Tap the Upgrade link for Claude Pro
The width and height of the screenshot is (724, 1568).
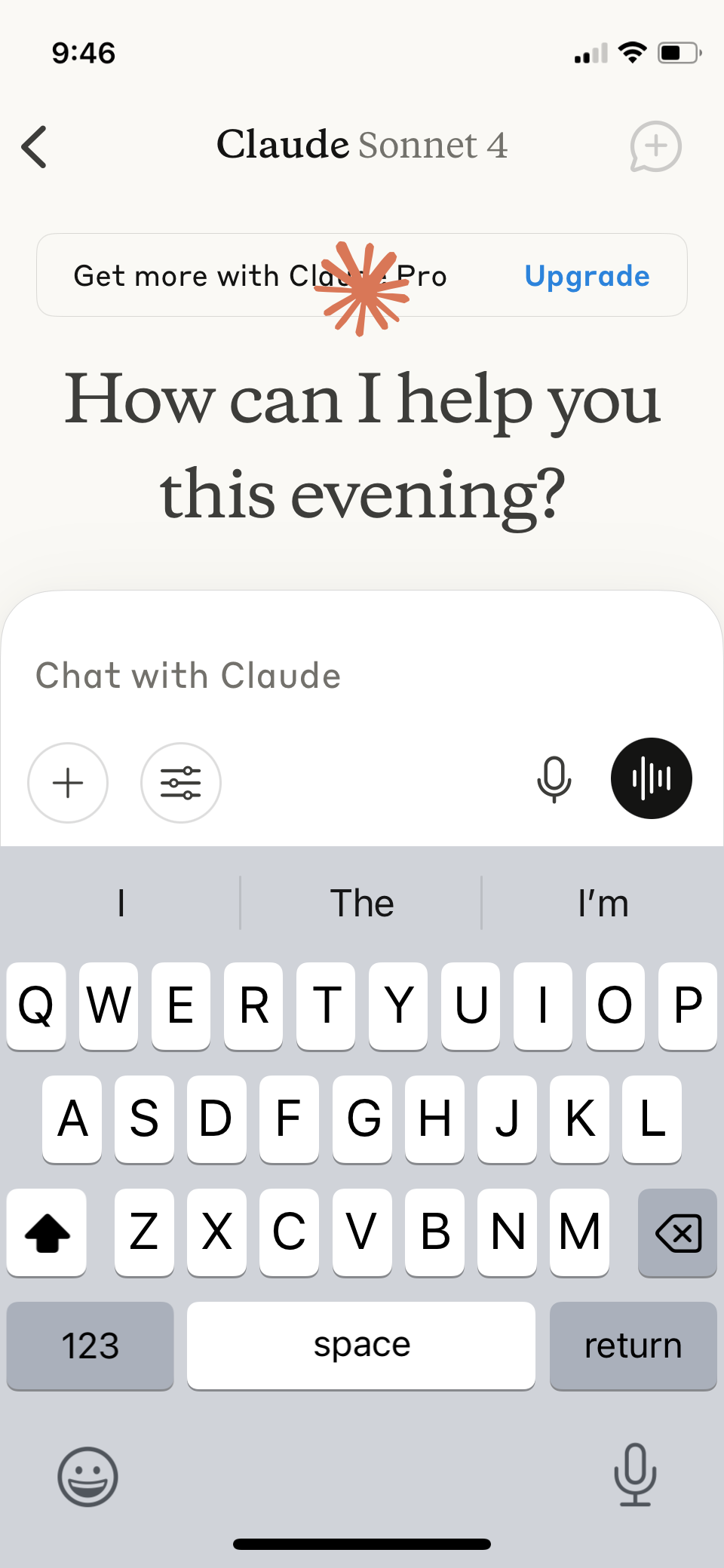(587, 276)
